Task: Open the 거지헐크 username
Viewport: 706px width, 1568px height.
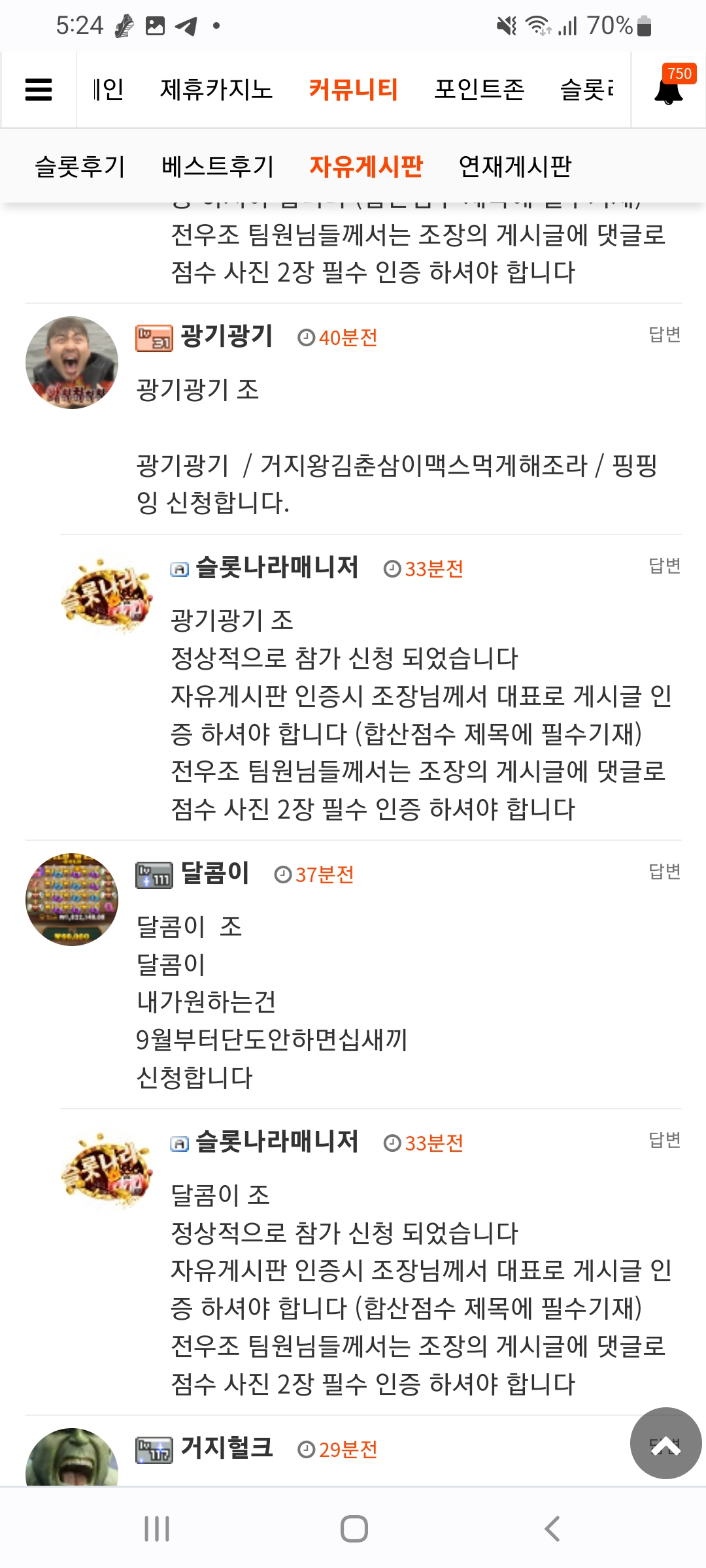Action: point(227,1447)
